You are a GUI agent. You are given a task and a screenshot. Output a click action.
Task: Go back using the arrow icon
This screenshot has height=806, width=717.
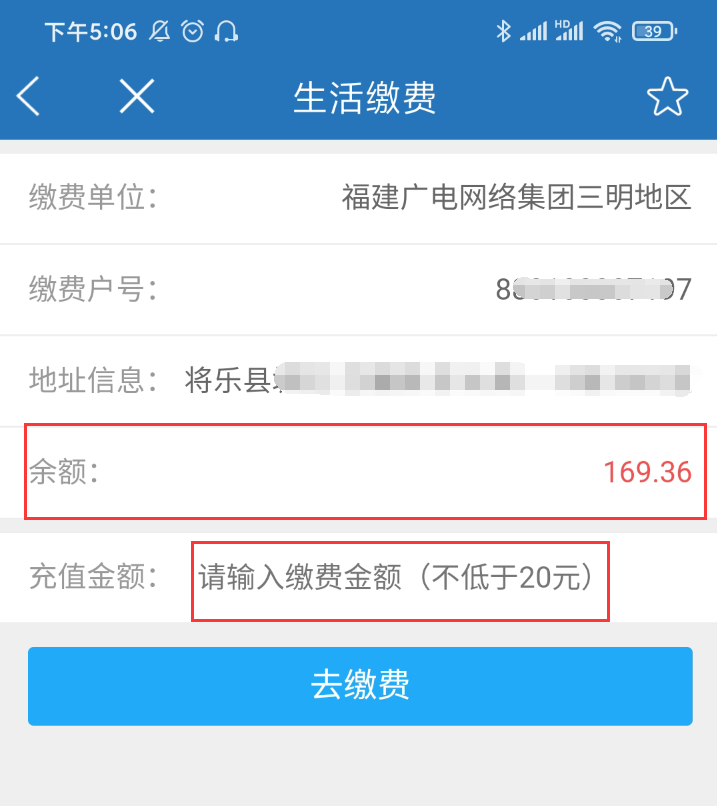(29, 96)
